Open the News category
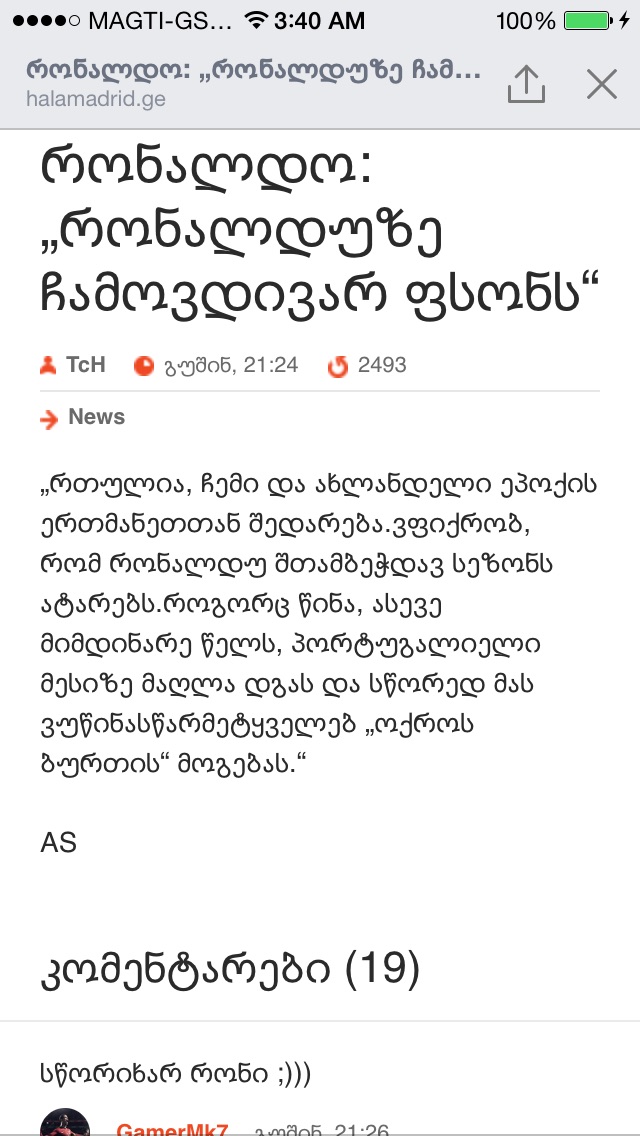Screen dimensions: 640x1136 (96, 418)
